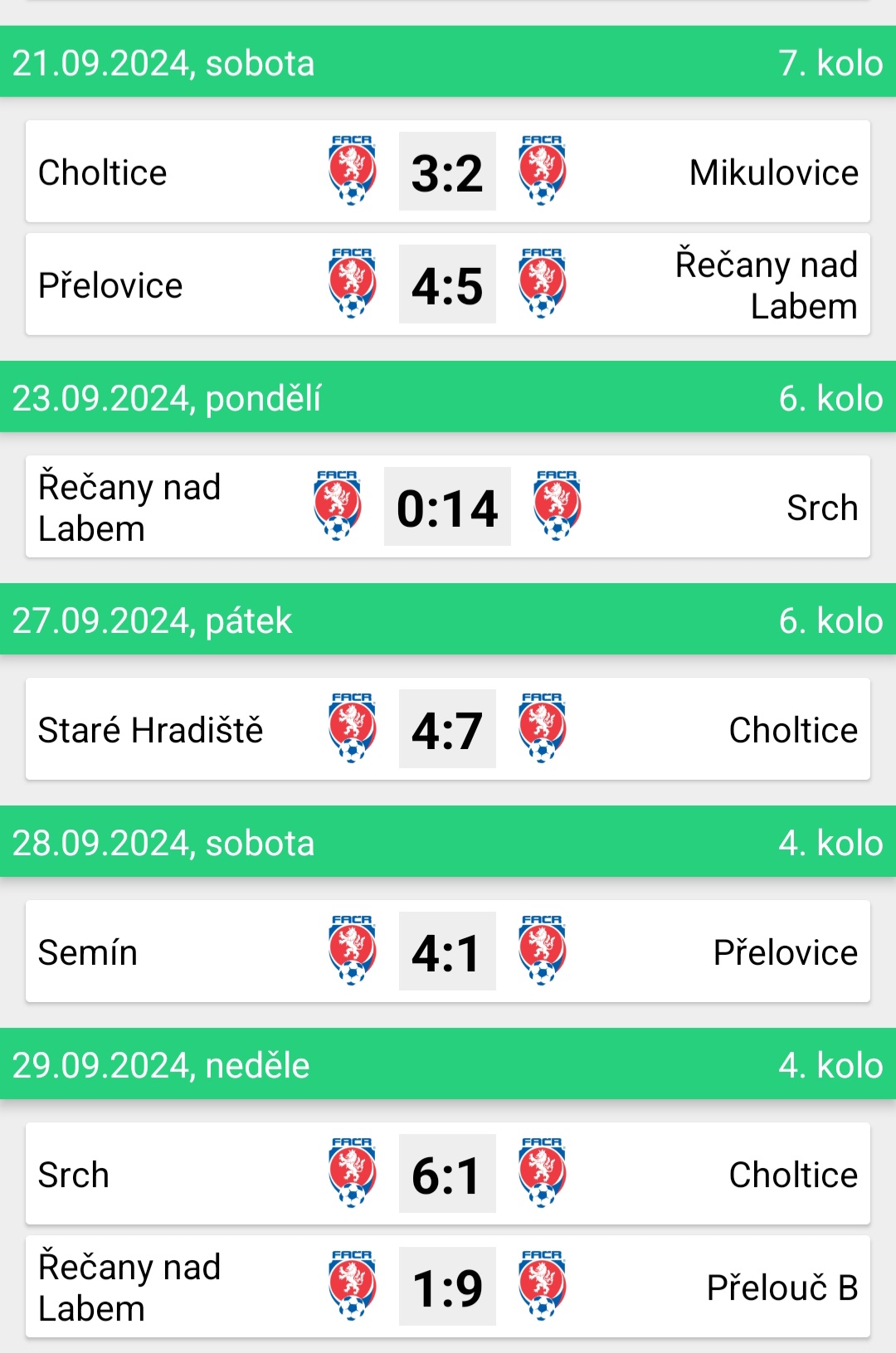Image resolution: width=896 pixels, height=1353 pixels.
Task: Open Přelovice vs Řečany nad Labem 4:5 match
Action: (x=447, y=285)
